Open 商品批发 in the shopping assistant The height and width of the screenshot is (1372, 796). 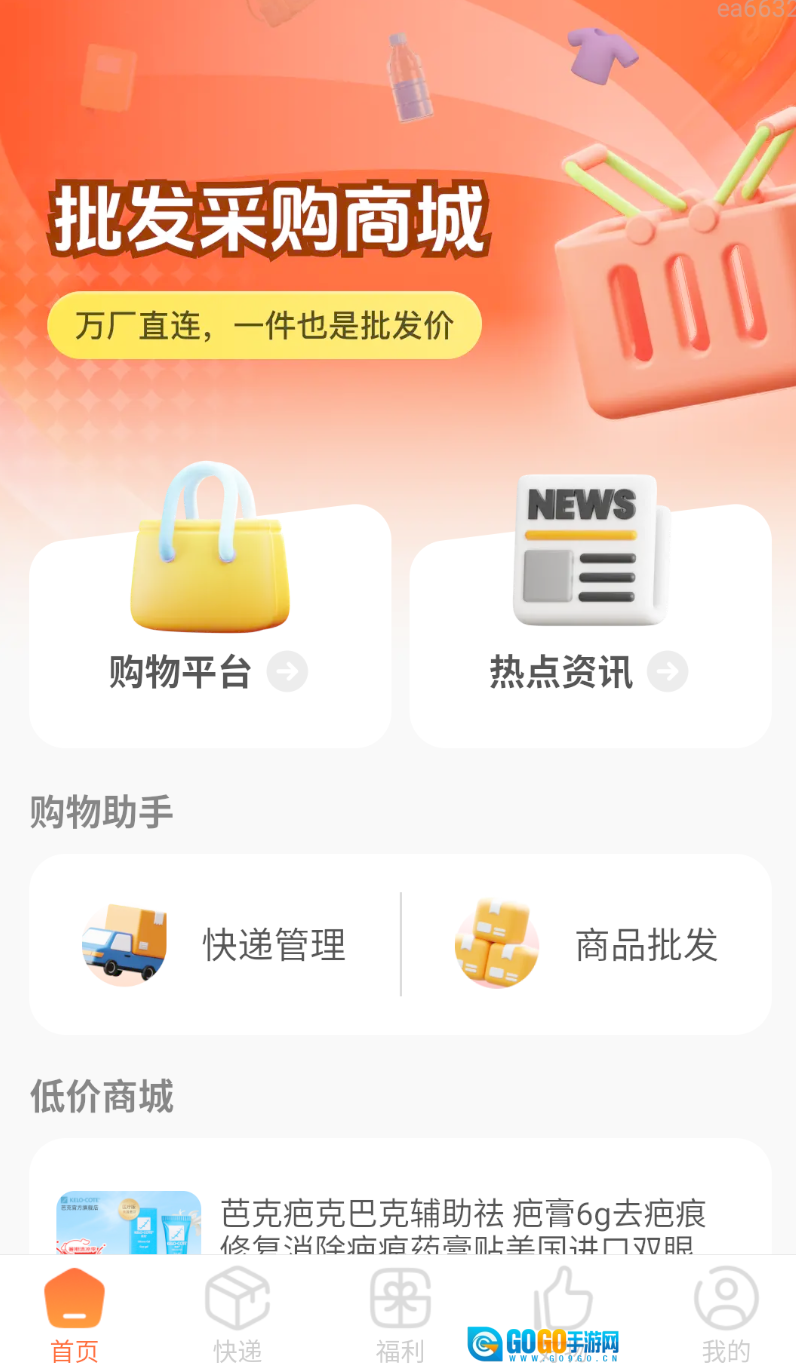[588, 944]
